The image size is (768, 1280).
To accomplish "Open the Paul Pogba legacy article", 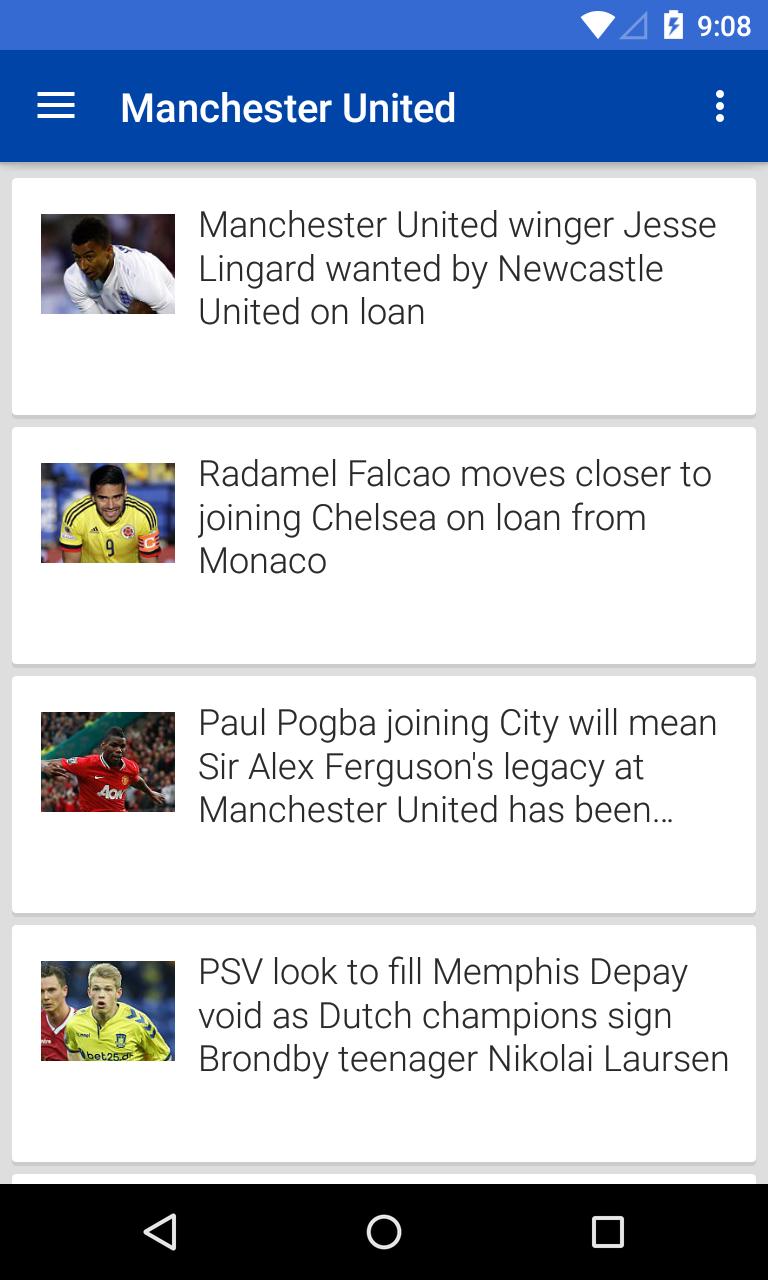I will [458, 766].
